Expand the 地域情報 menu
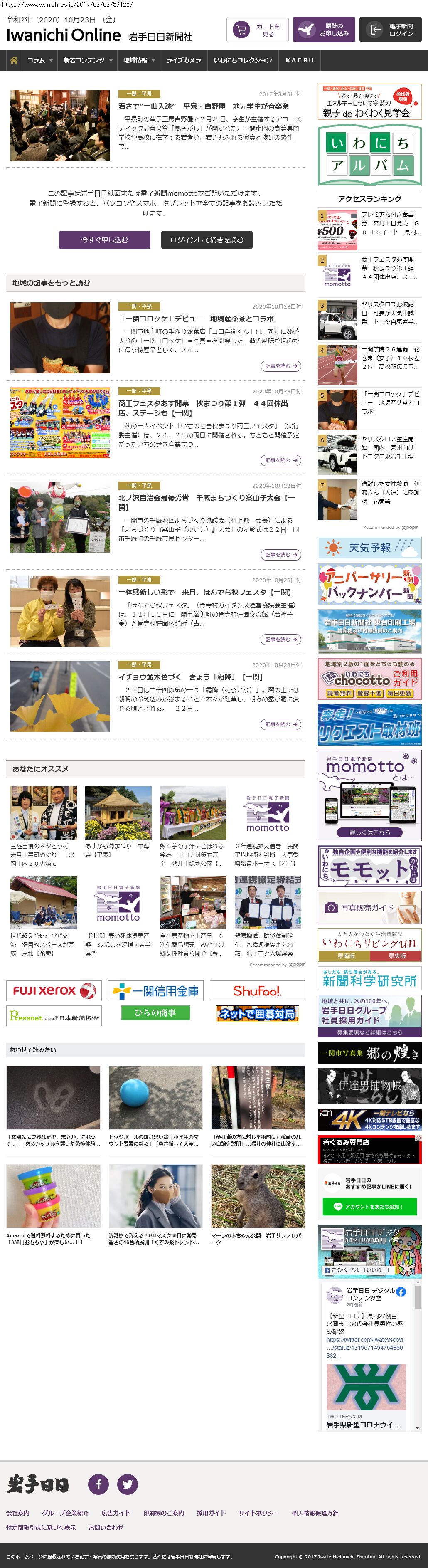Viewport: 428px width, 1568px height. coord(139,60)
